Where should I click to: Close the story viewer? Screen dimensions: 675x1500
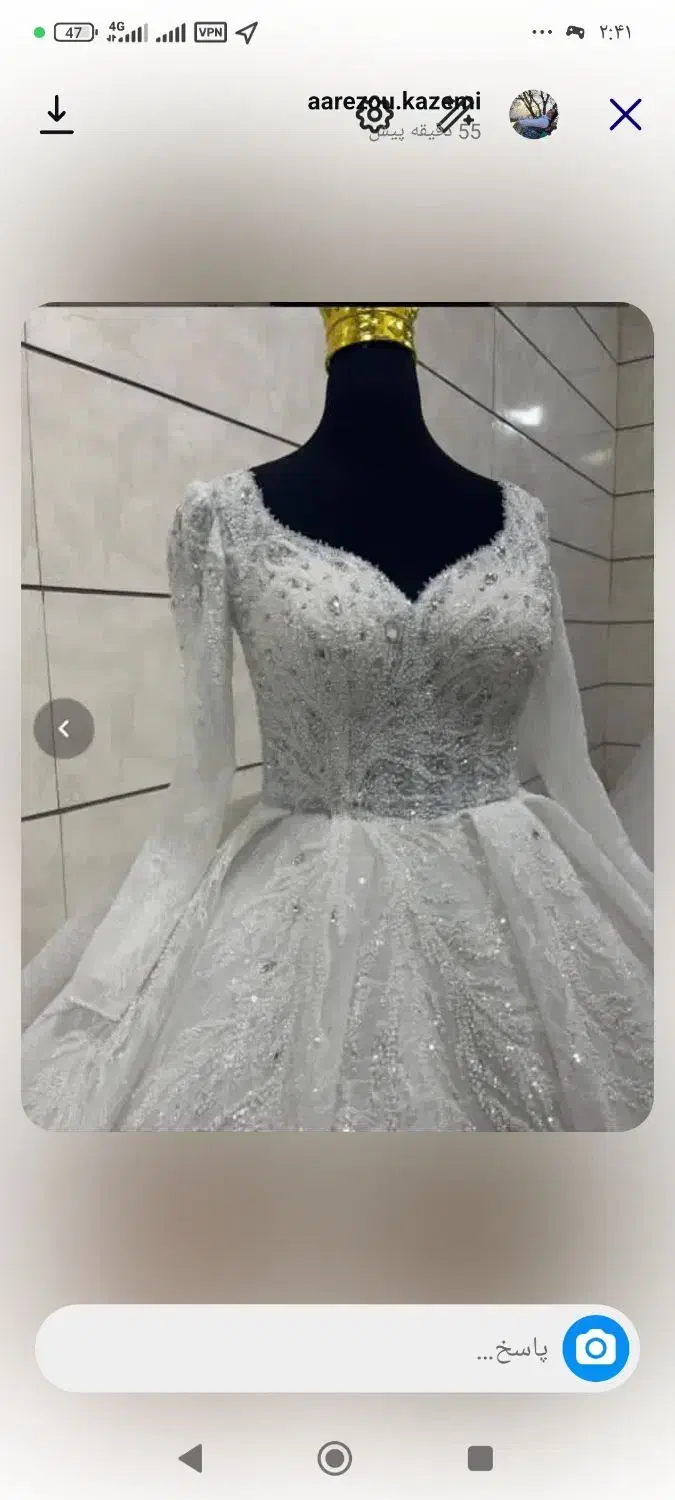click(x=625, y=115)
